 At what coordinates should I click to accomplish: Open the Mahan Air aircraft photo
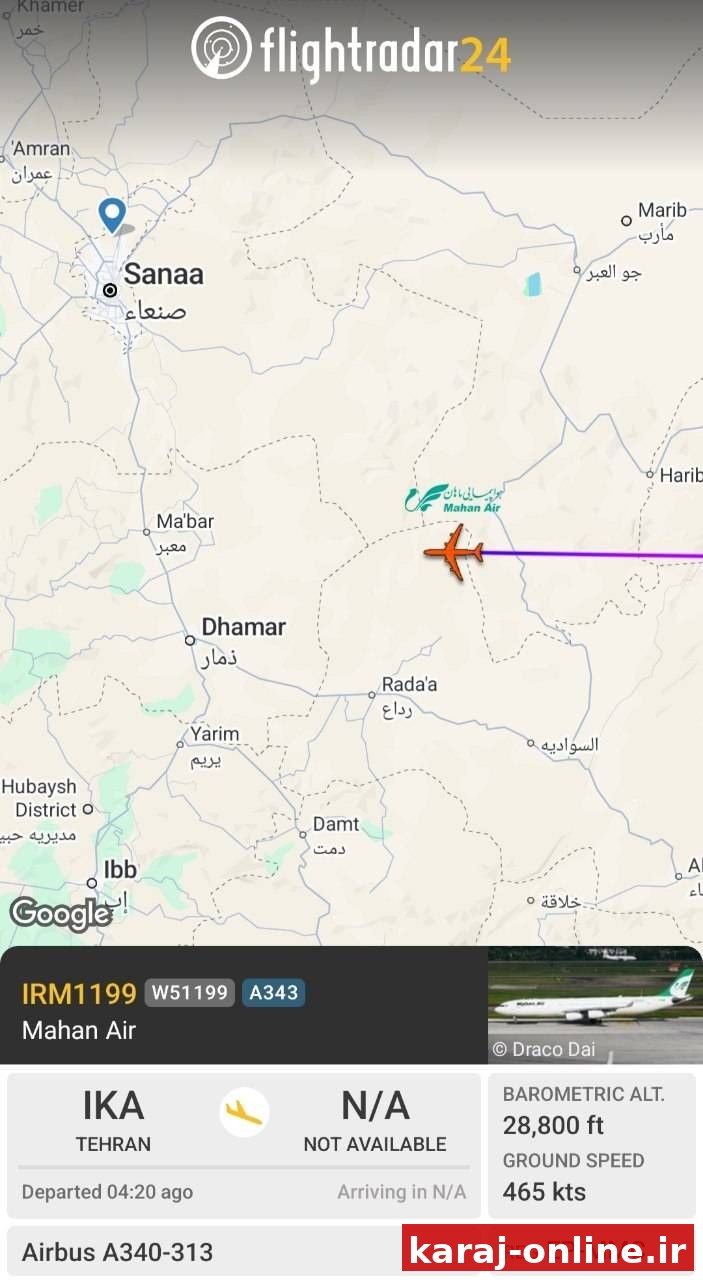tap(595, 1005)
